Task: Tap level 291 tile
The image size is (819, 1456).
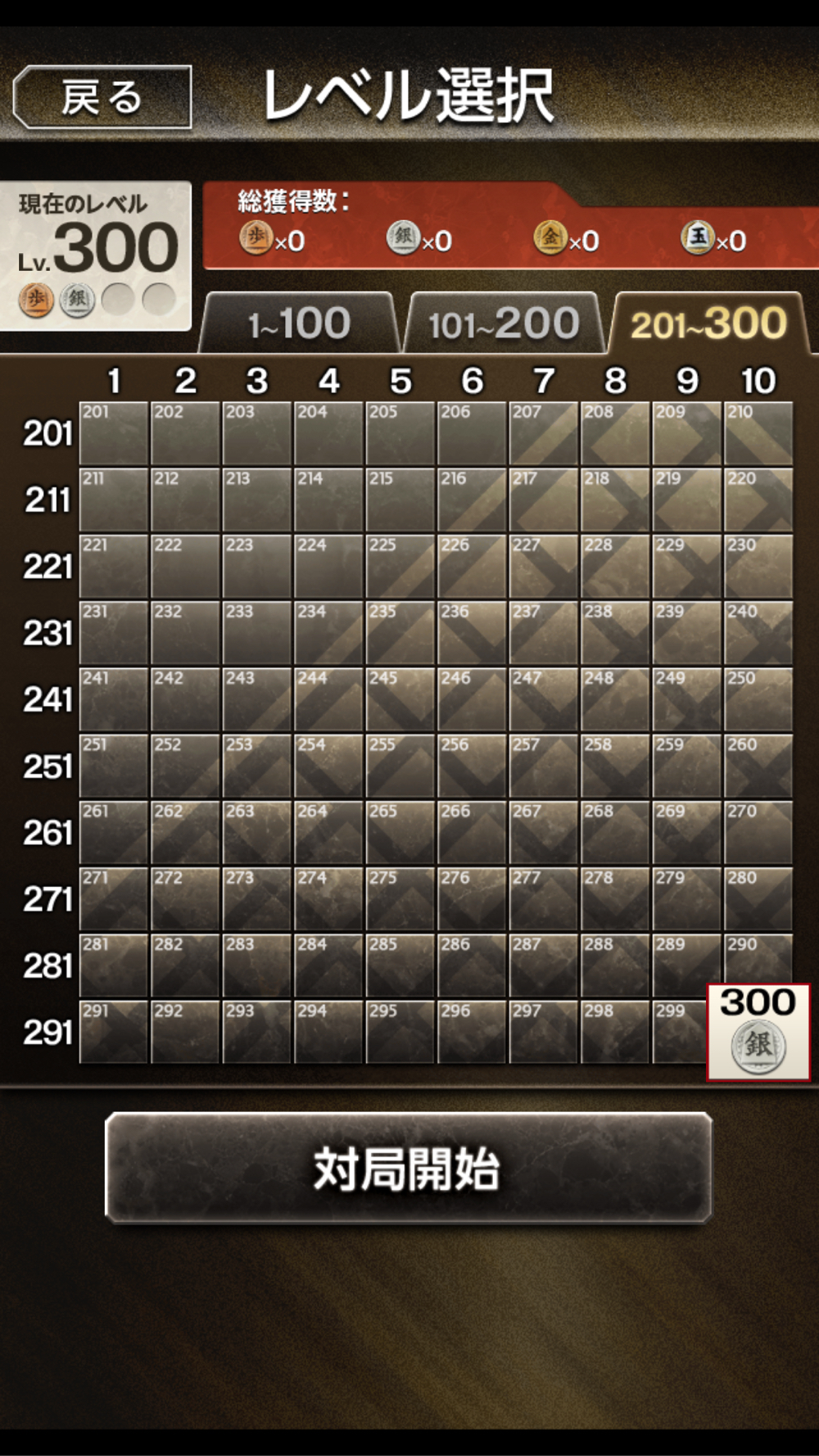Action: 114,1032
